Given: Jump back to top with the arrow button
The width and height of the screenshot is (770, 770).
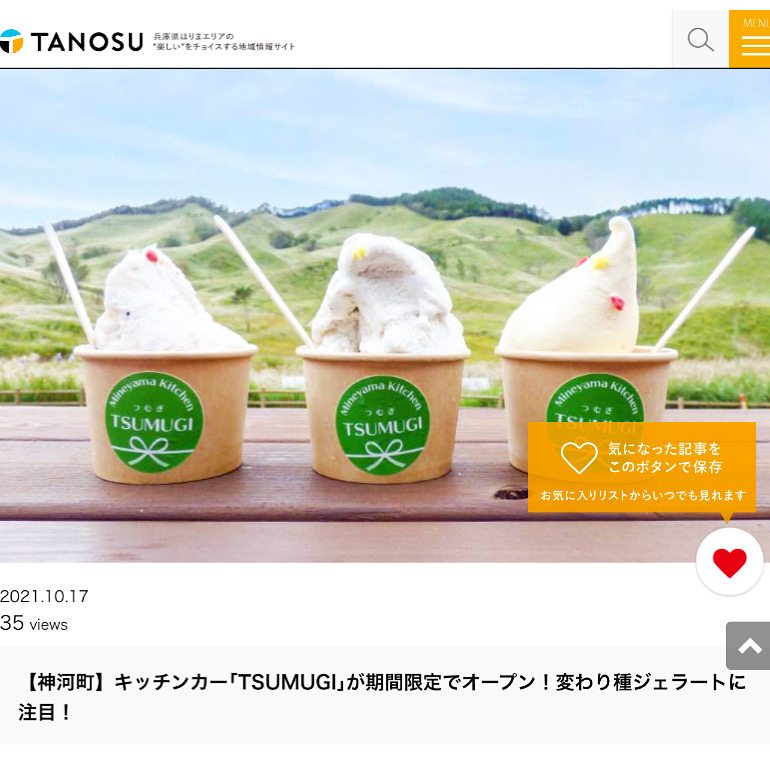Looking at the screenshot, I should point(749,646).
